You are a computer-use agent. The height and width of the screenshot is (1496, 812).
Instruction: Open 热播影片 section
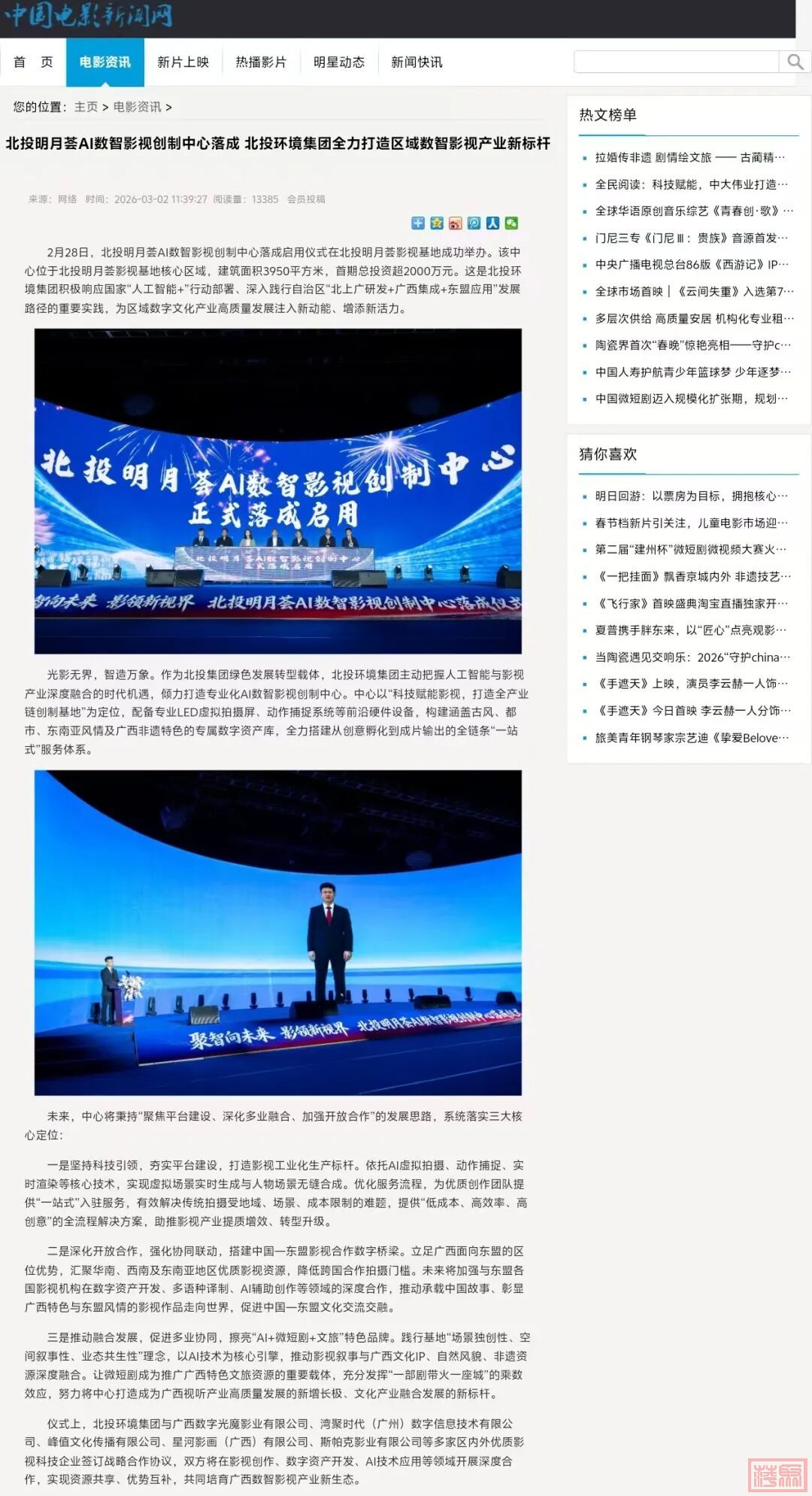pos(261,62)
